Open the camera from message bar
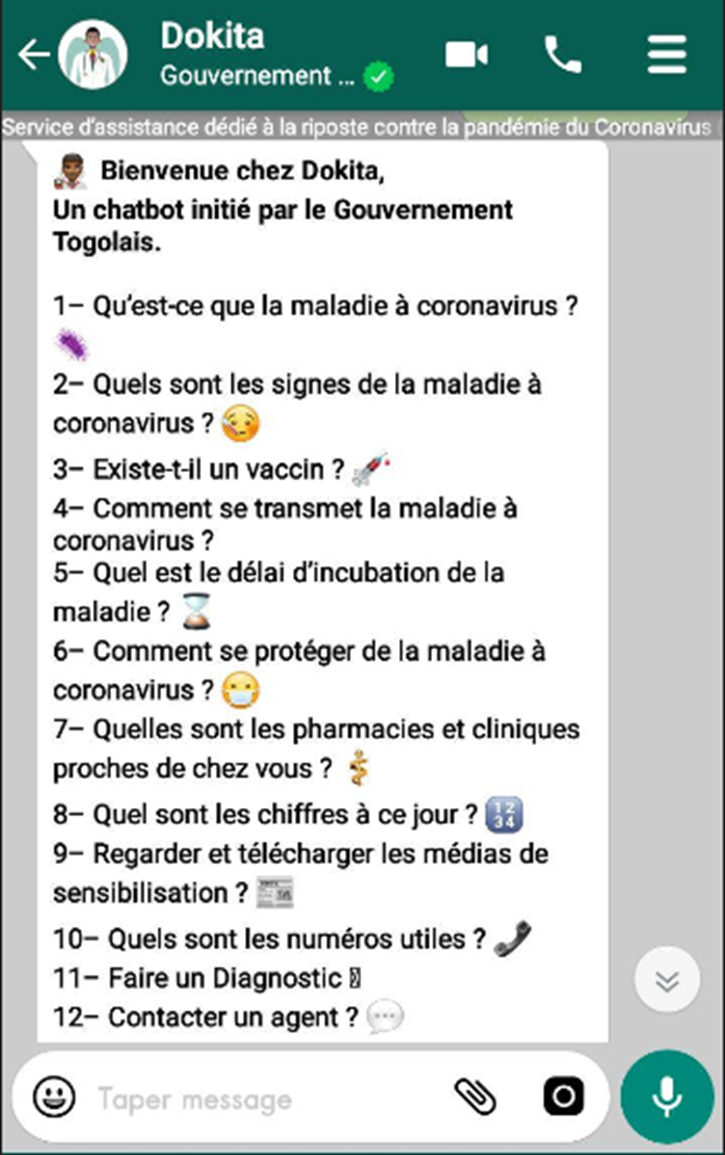725x1155 pixels. point(564,1097)
